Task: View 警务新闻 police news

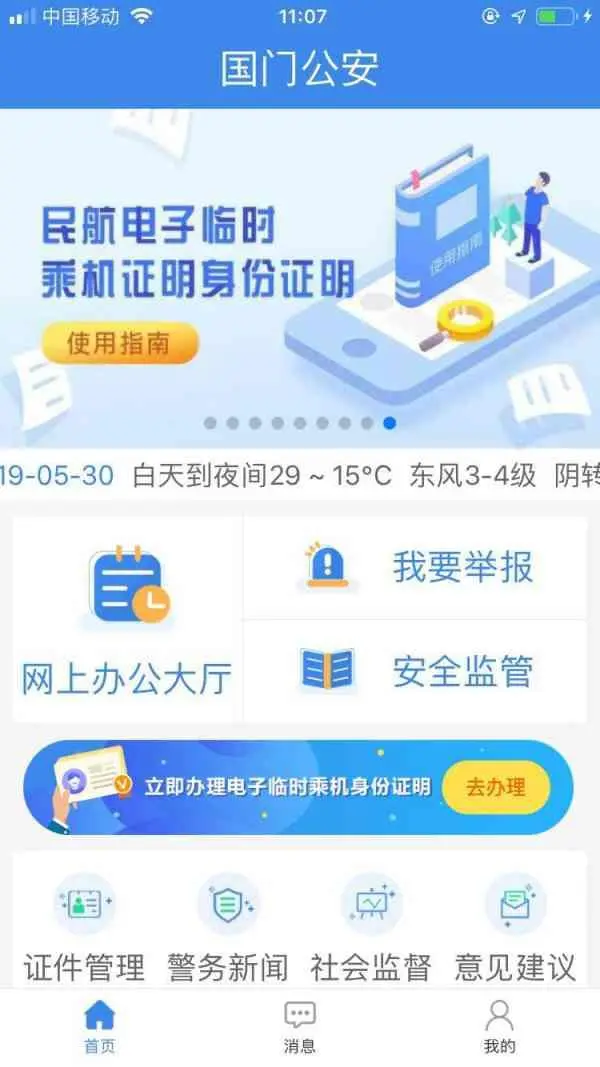Action: click(228, 926)
